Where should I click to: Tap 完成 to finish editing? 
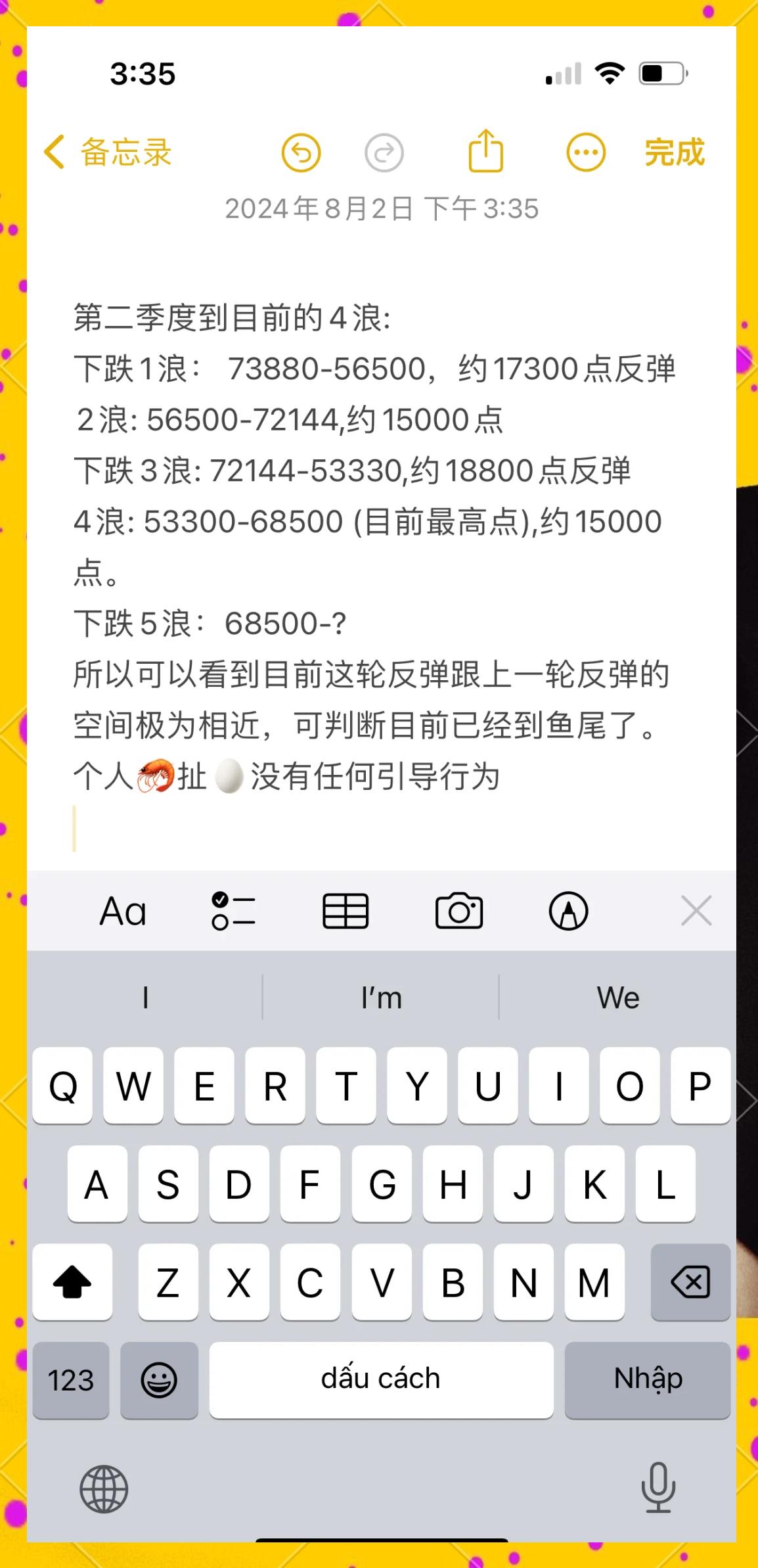point(675,152)
